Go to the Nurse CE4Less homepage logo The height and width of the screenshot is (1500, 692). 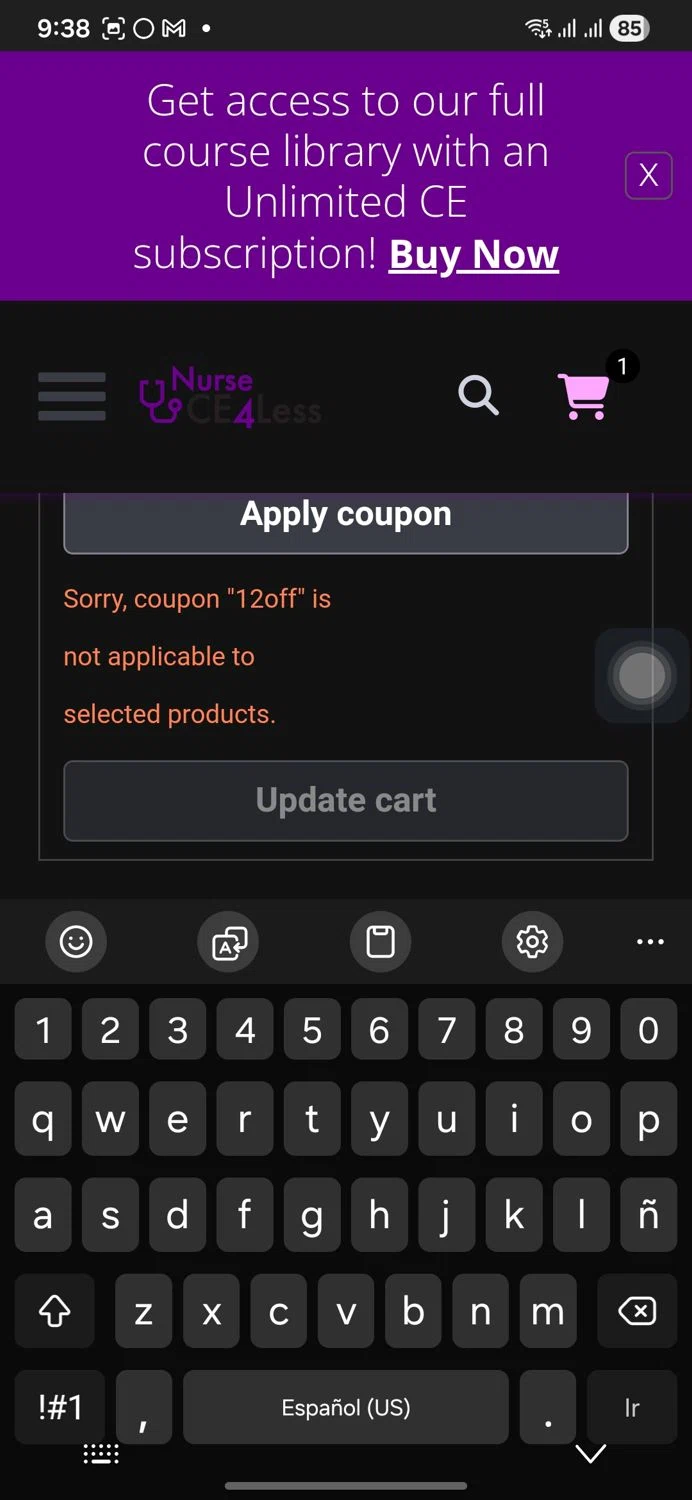[230, 397]
